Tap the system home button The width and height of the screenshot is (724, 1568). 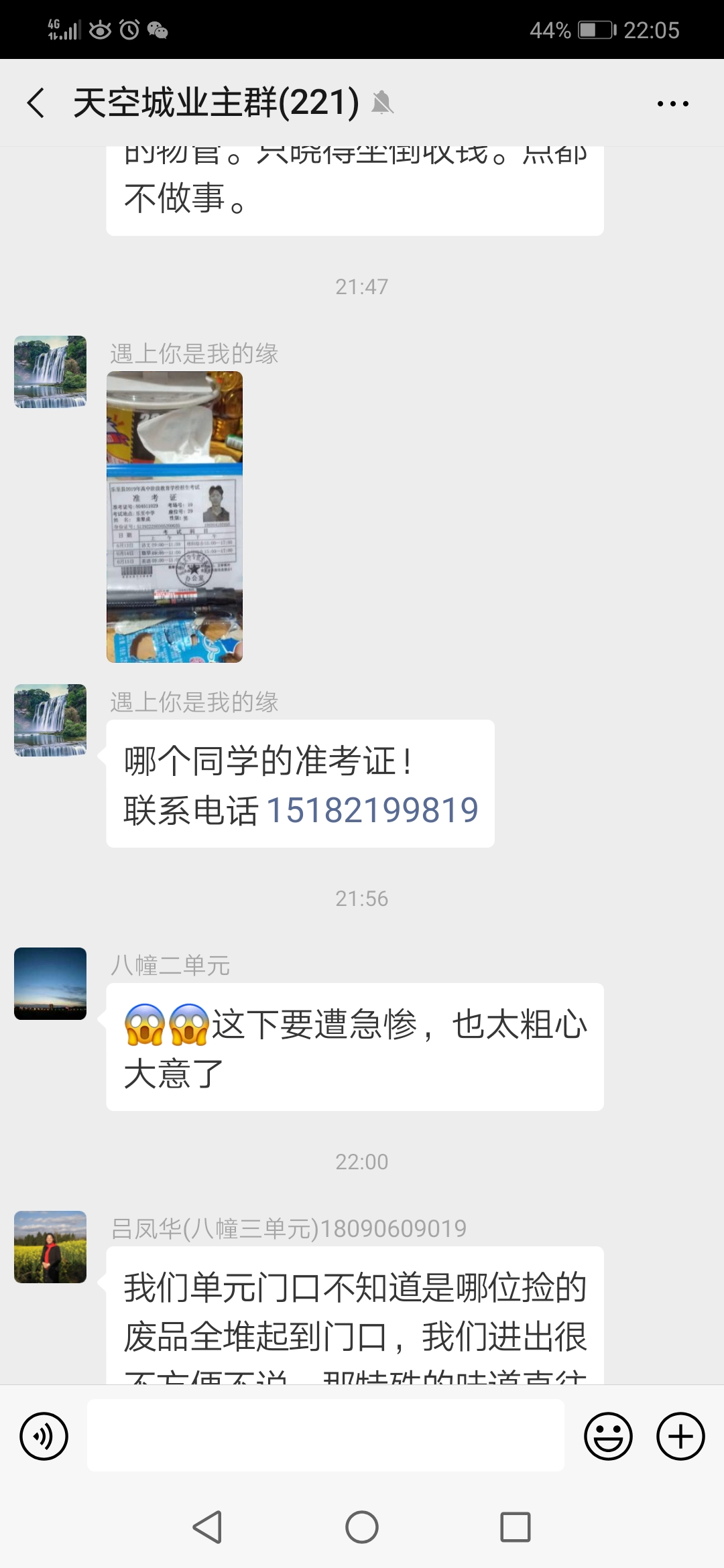pyautogui.click(x=362, y=1528)
